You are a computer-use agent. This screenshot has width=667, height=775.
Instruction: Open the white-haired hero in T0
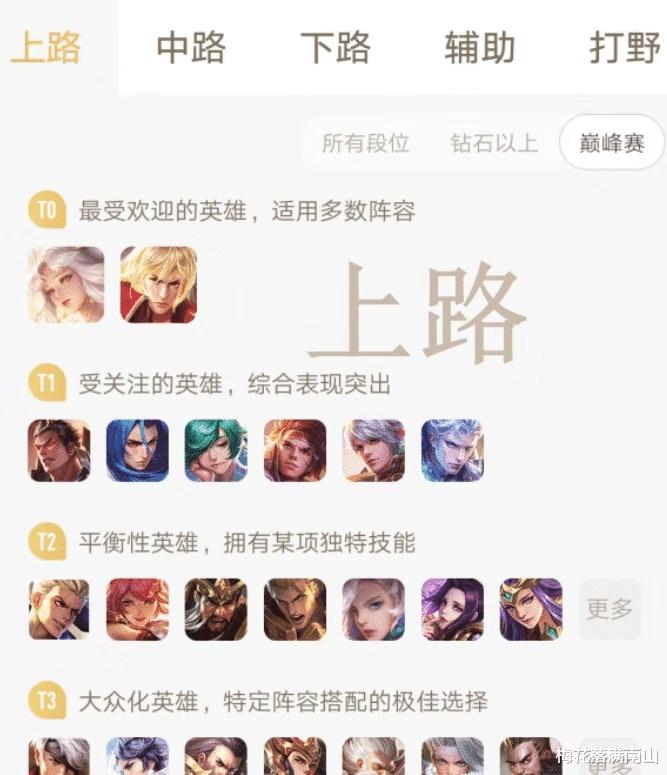[66, 285]
